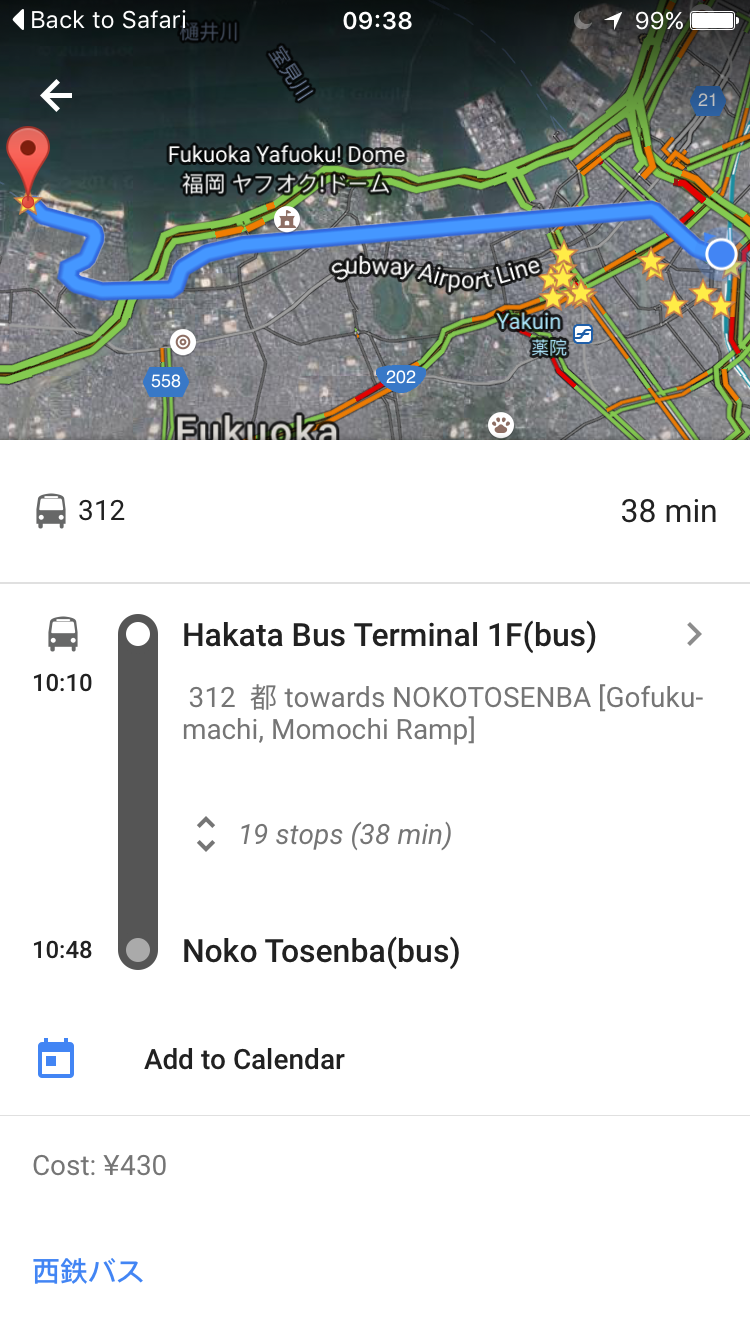
Task: Open Hakata Bus Terminal 1F stop details
Action: (440, 635)
